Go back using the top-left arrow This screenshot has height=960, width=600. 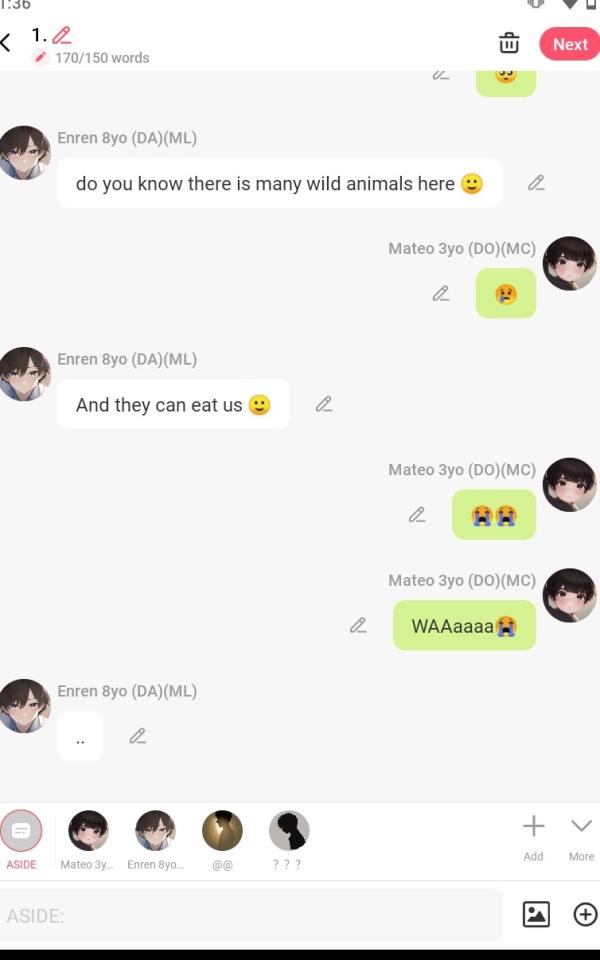(7, 42)
